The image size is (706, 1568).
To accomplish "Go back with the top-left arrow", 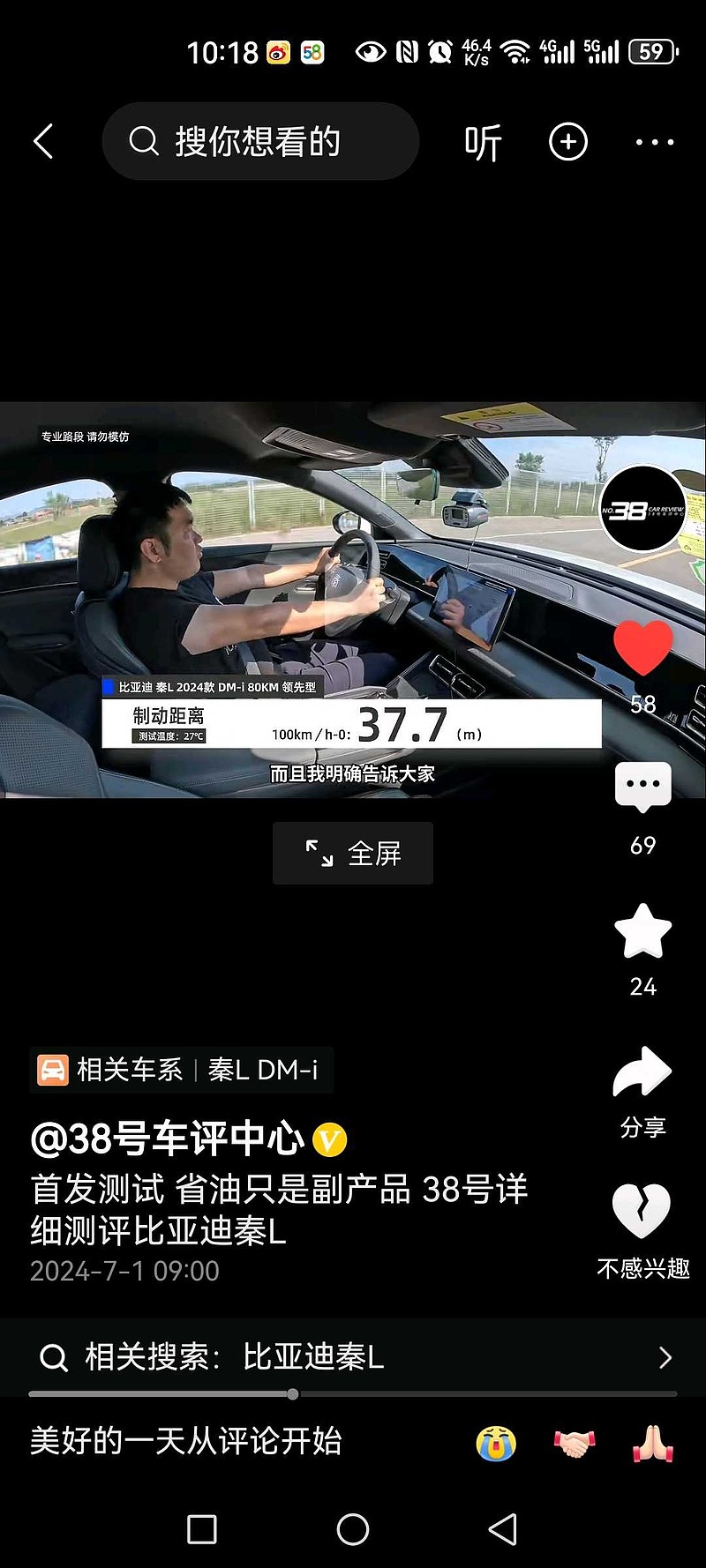I will point(44,141).
